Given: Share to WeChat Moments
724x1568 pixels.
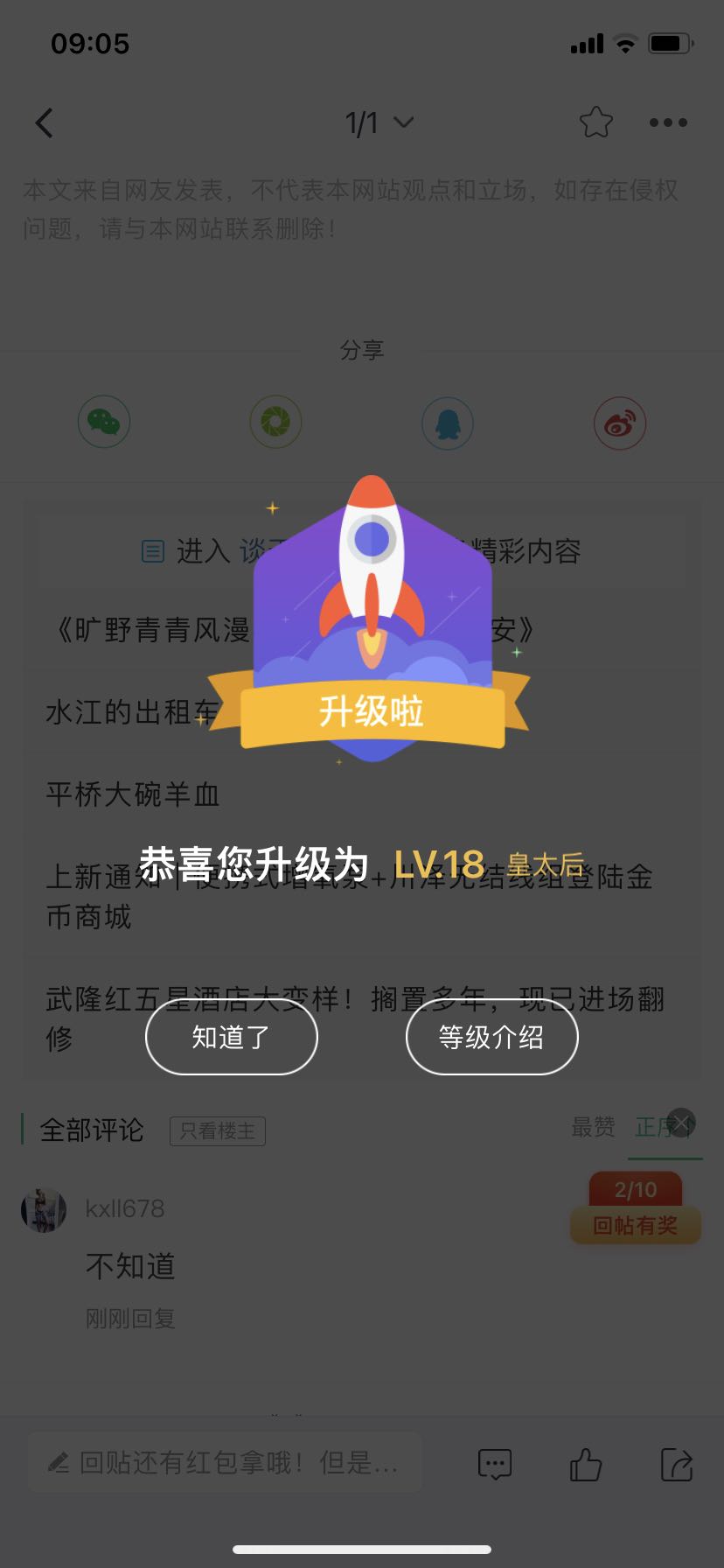Looking at the screenshot, I should point(275,423).
